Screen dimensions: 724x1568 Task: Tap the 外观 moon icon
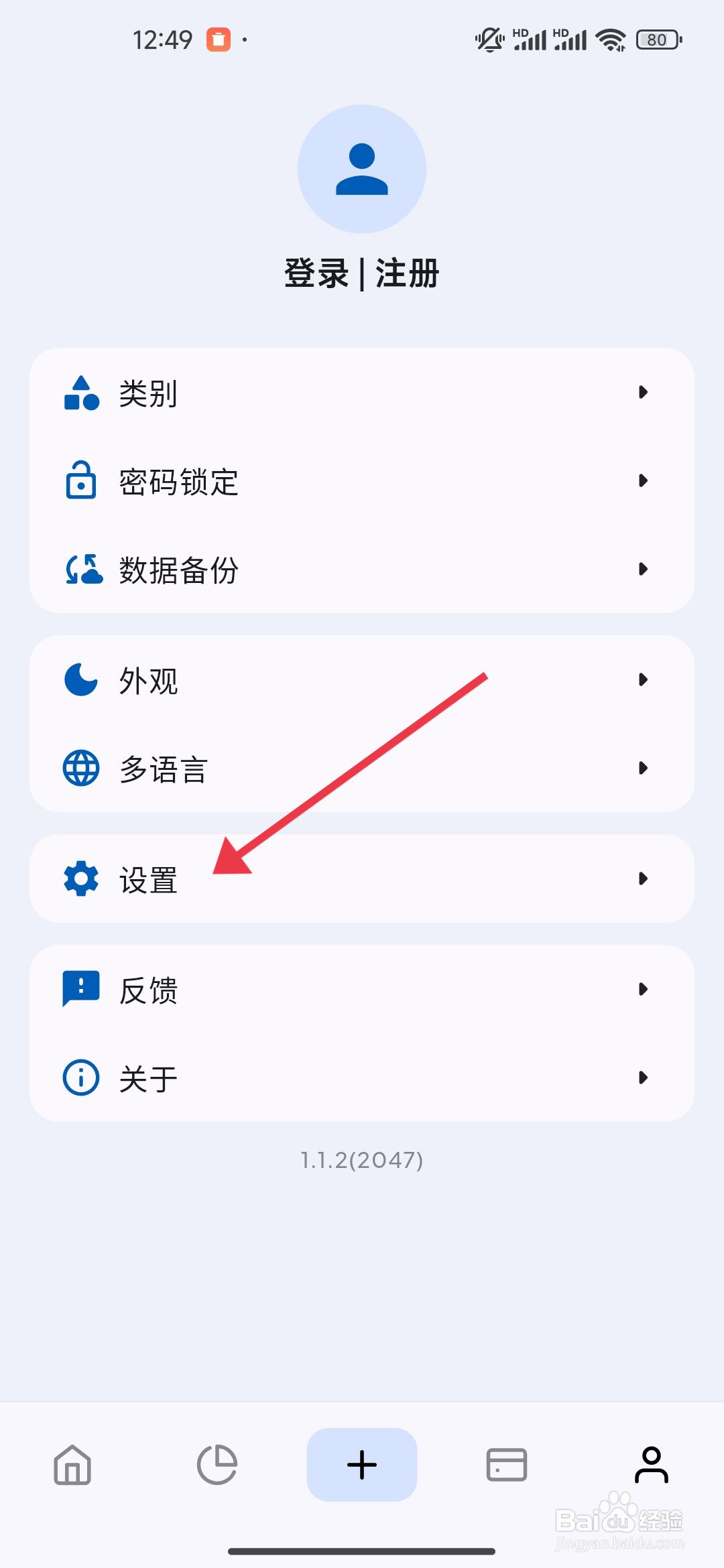(80, 681)
